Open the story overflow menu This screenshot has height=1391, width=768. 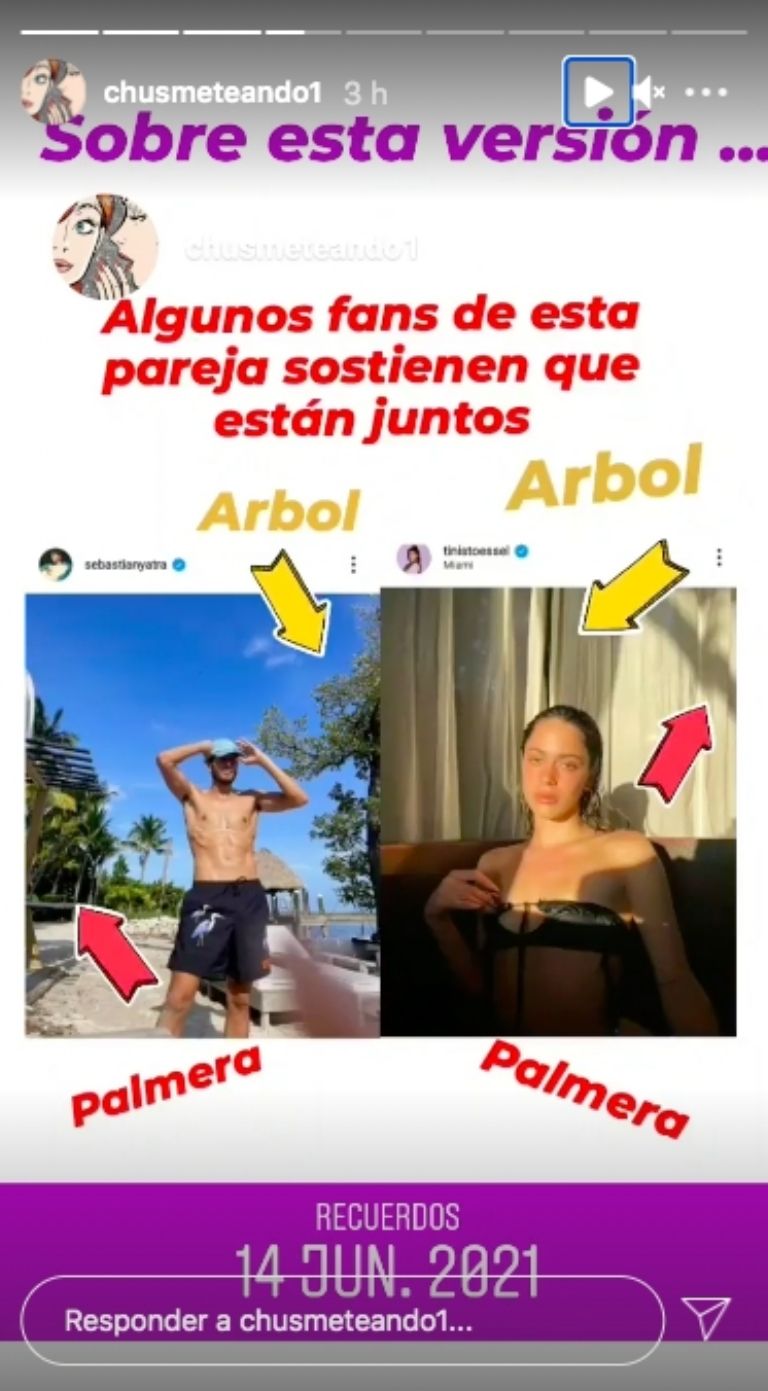tap(706, 93)
